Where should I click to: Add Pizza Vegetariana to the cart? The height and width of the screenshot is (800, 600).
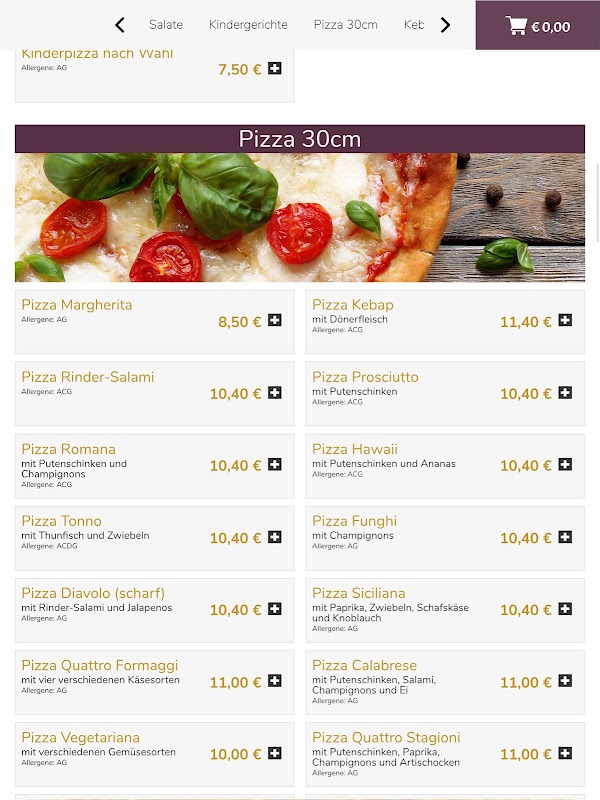click(275, 753)
